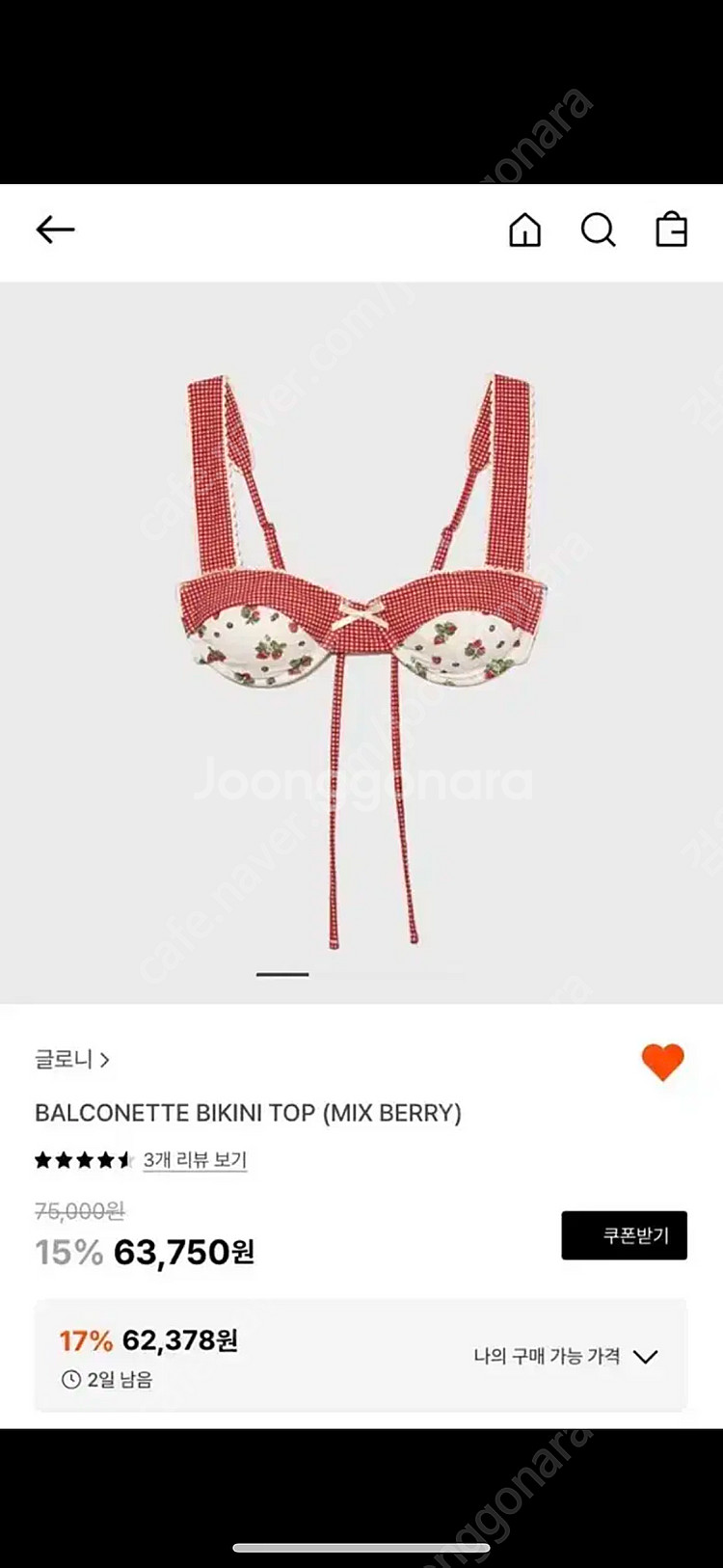This screenshot has height=1568, width=723.
Task: Open the 글로니 brand page
Action: [x=72, y=1060]
